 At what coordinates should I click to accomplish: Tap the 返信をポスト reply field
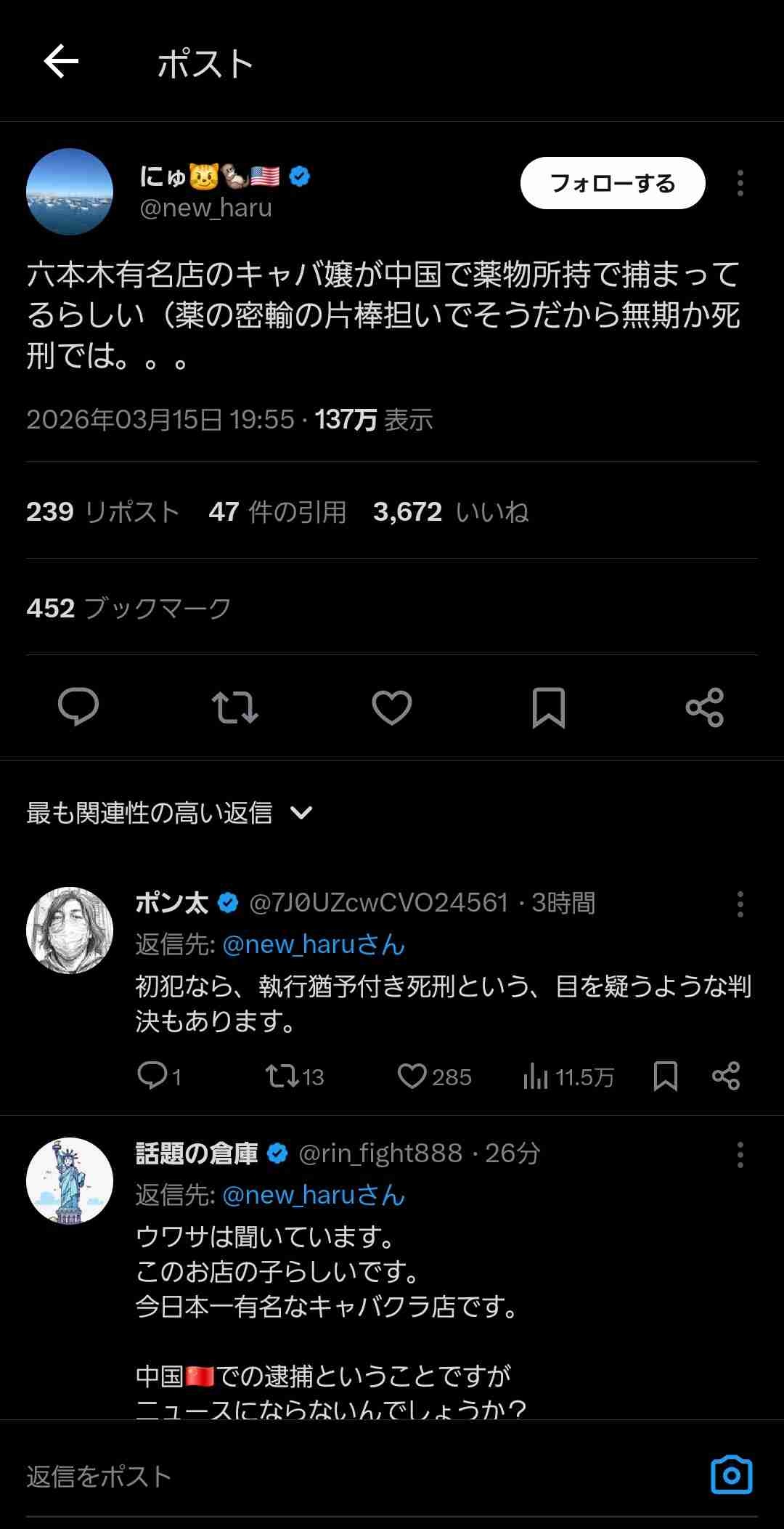click(290, 1477)
